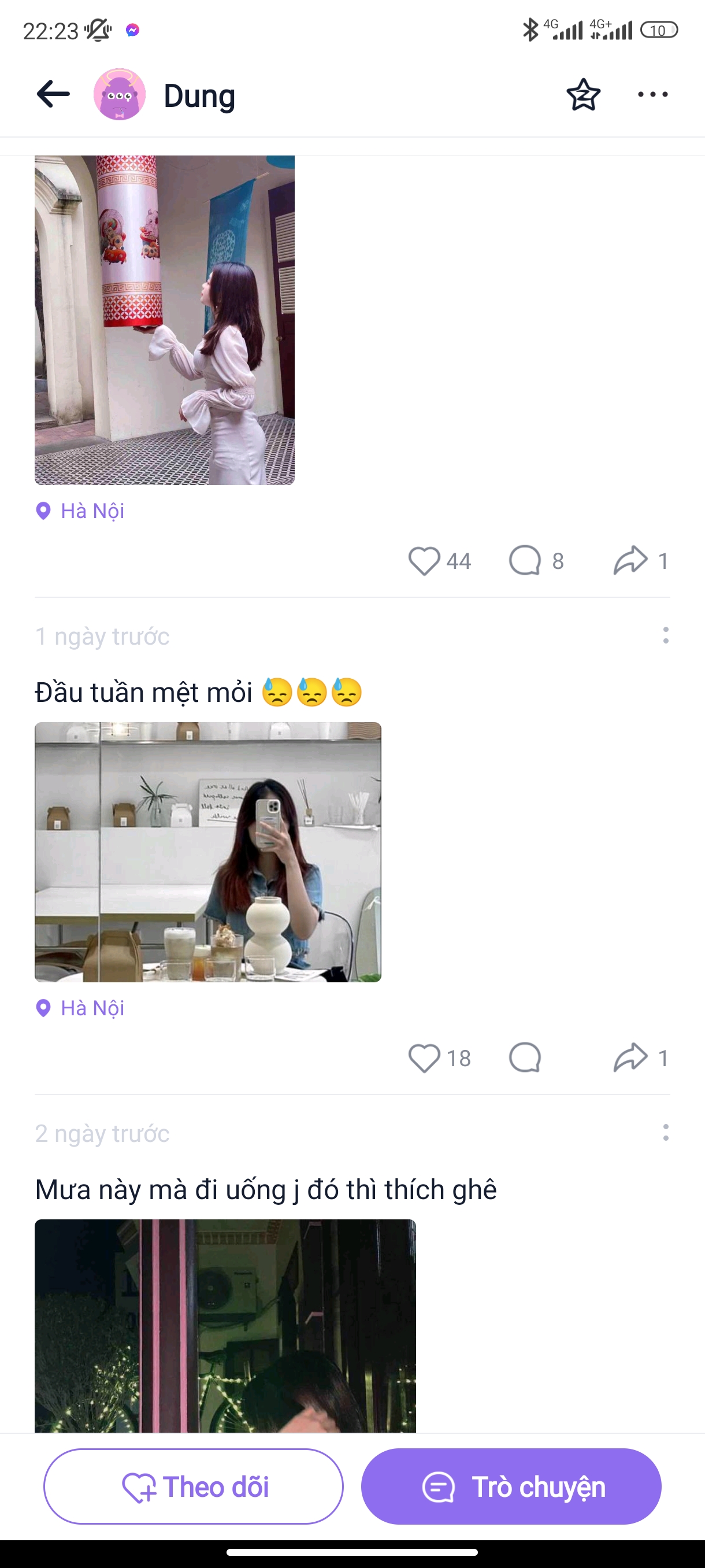Viewport: 705px width, 1568px height.
Task: Go back using the arrow
Action: click(x=53, y=94)
